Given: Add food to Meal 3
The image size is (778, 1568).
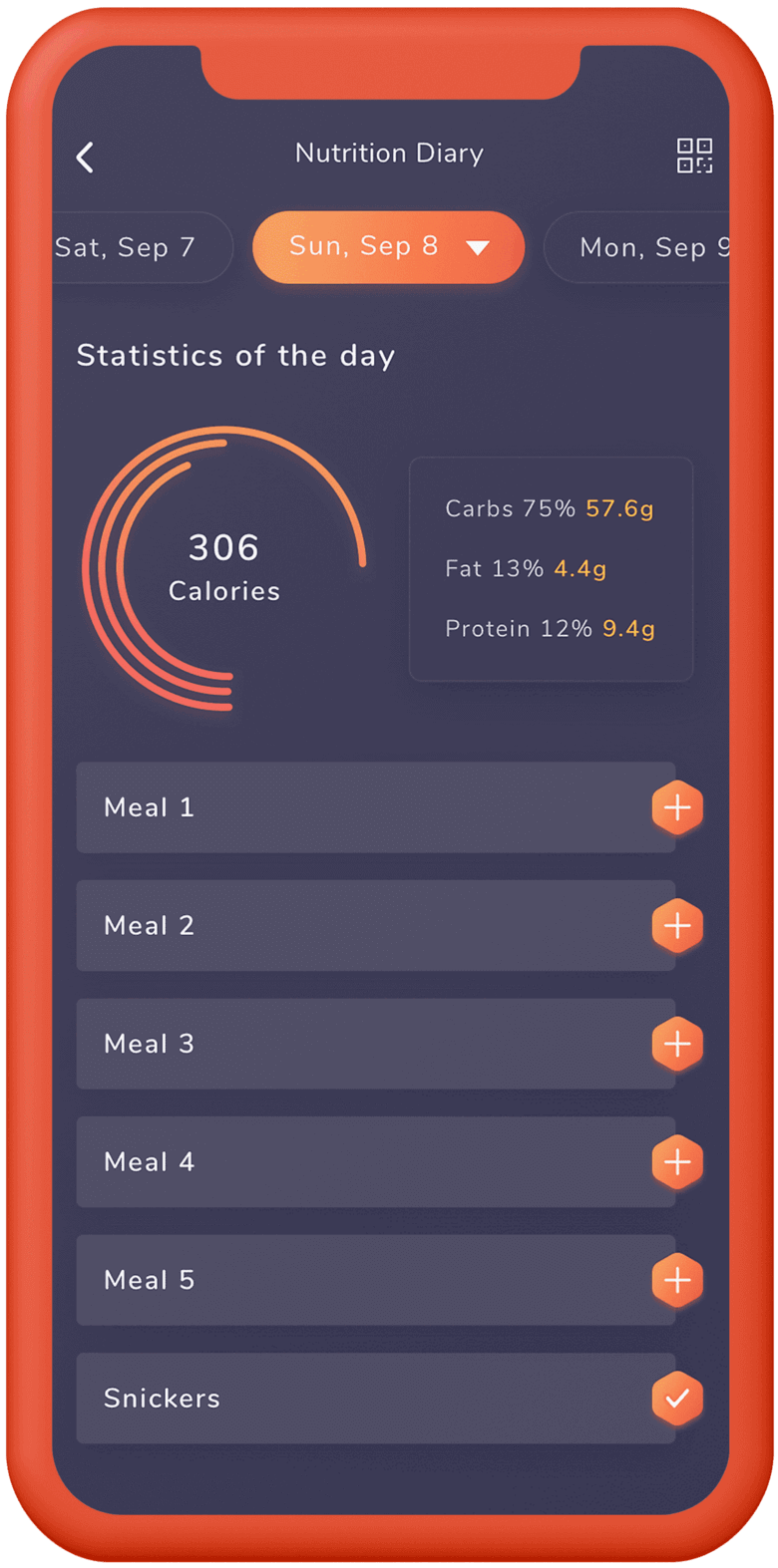Looking at the screenshot, I should click(677, 1044).
